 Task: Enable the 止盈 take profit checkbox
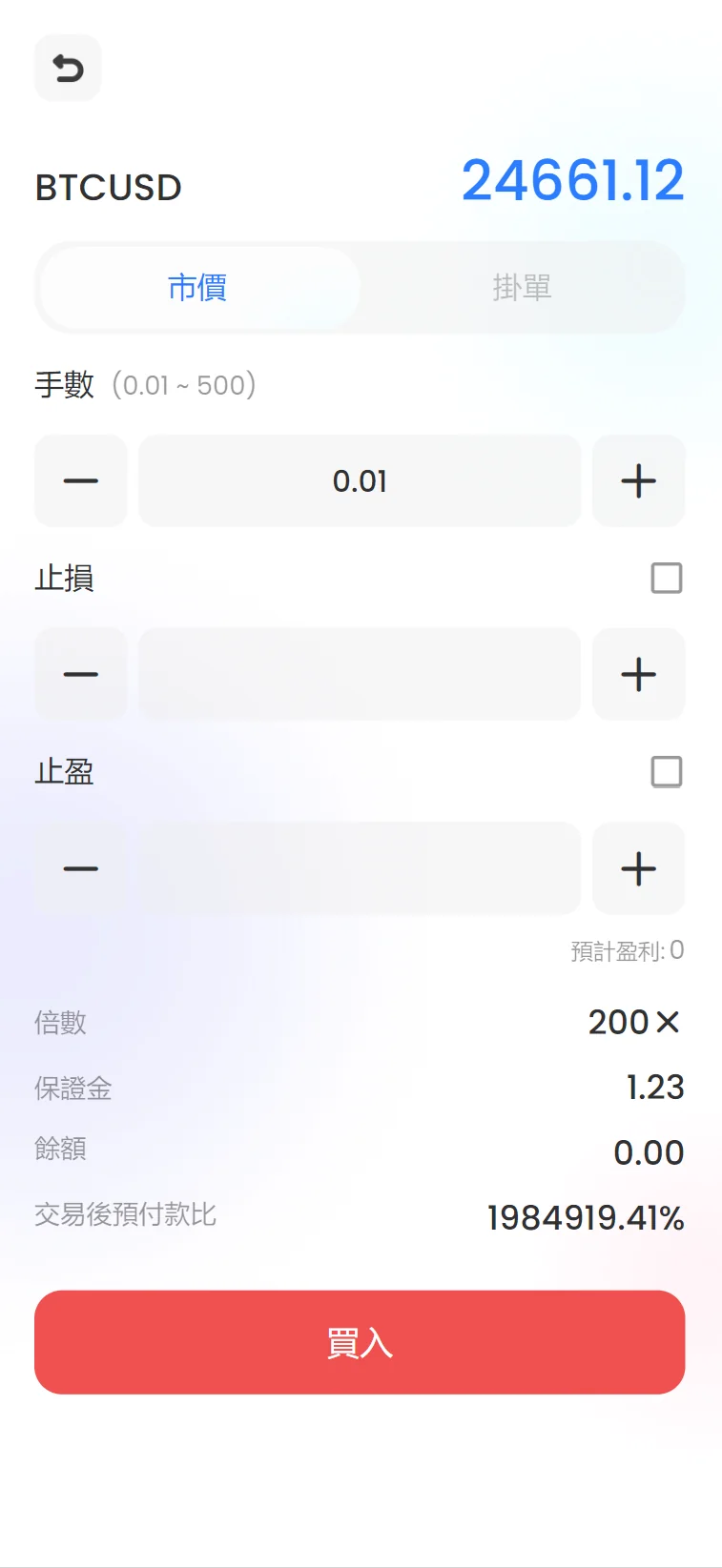pyautogui.click(x=666, y=771)
